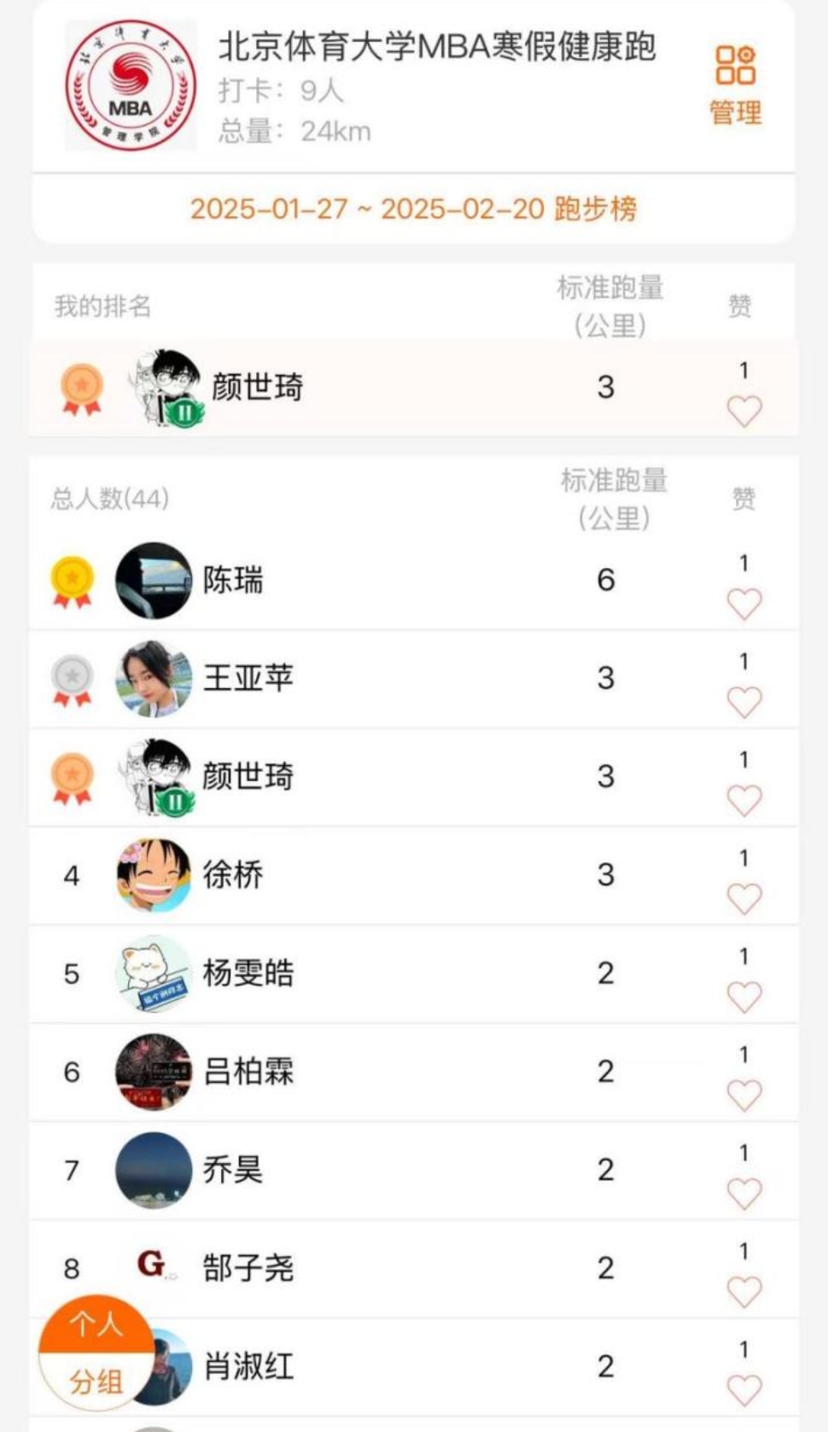Viewport: 840px width, 1432px height.
Task: Switch to 个人 ranking view
Action: click(96, 1325)
